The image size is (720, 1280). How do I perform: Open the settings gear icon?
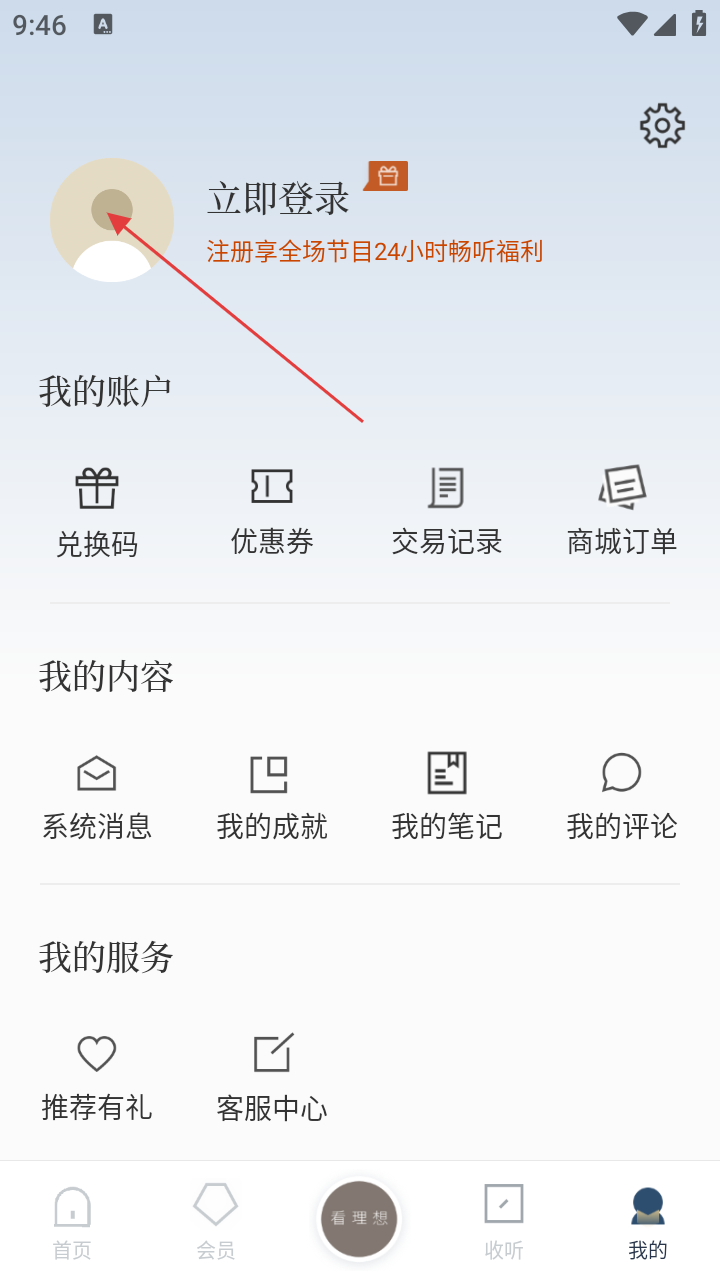tap(662, 126)
